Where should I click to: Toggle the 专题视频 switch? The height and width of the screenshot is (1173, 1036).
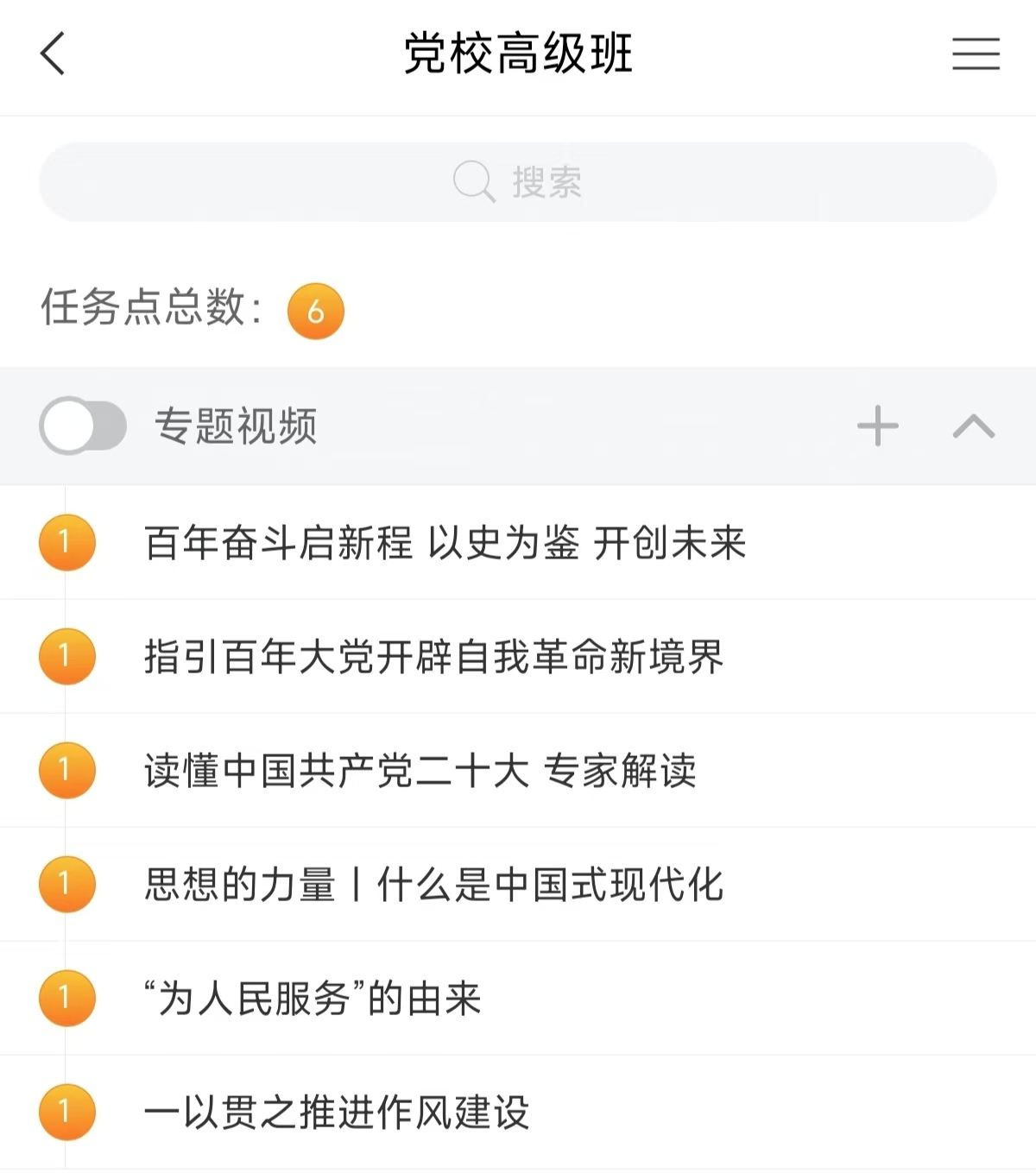coord(83,426)
